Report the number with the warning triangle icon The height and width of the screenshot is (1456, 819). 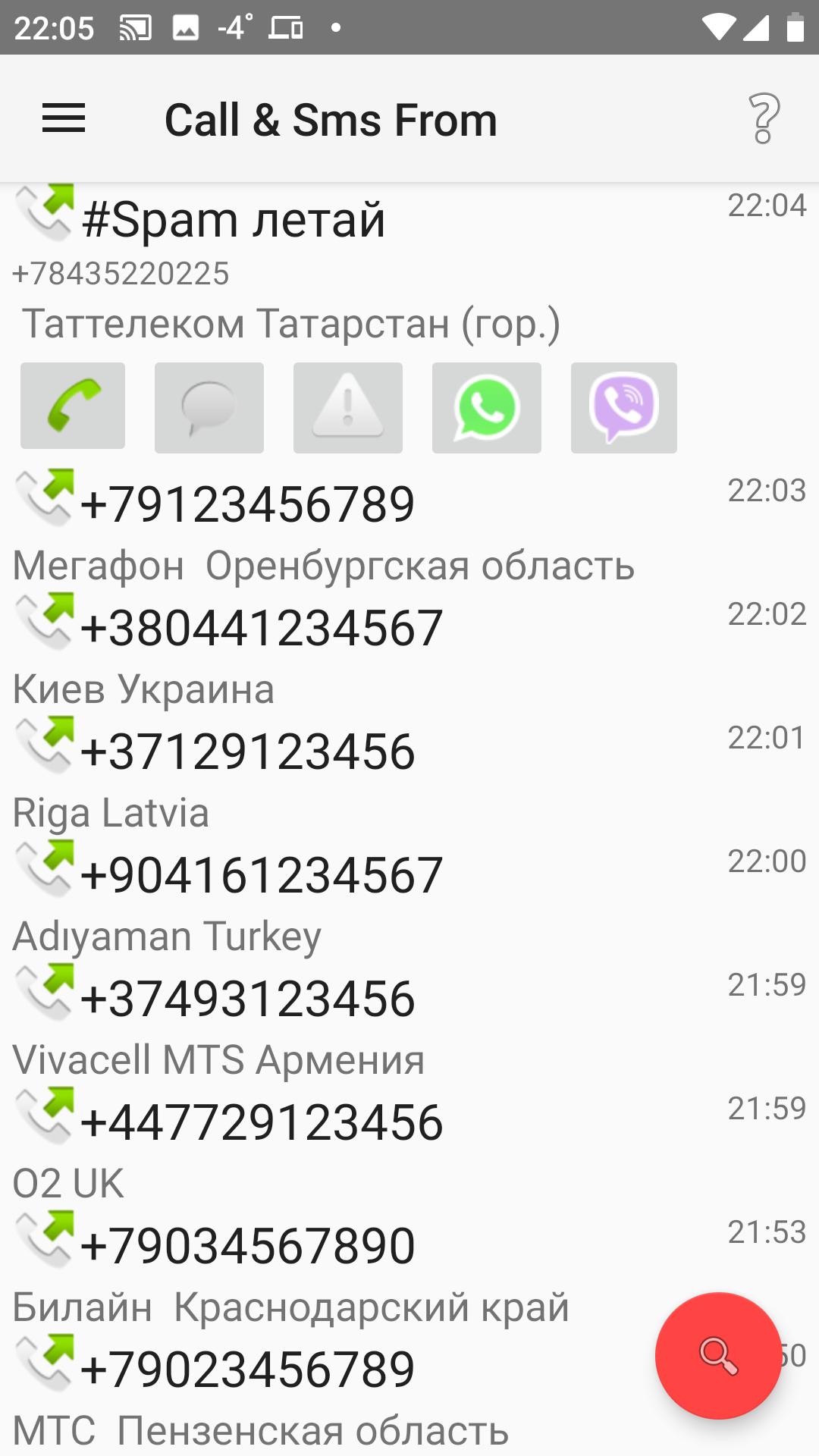tap(347, 407)
